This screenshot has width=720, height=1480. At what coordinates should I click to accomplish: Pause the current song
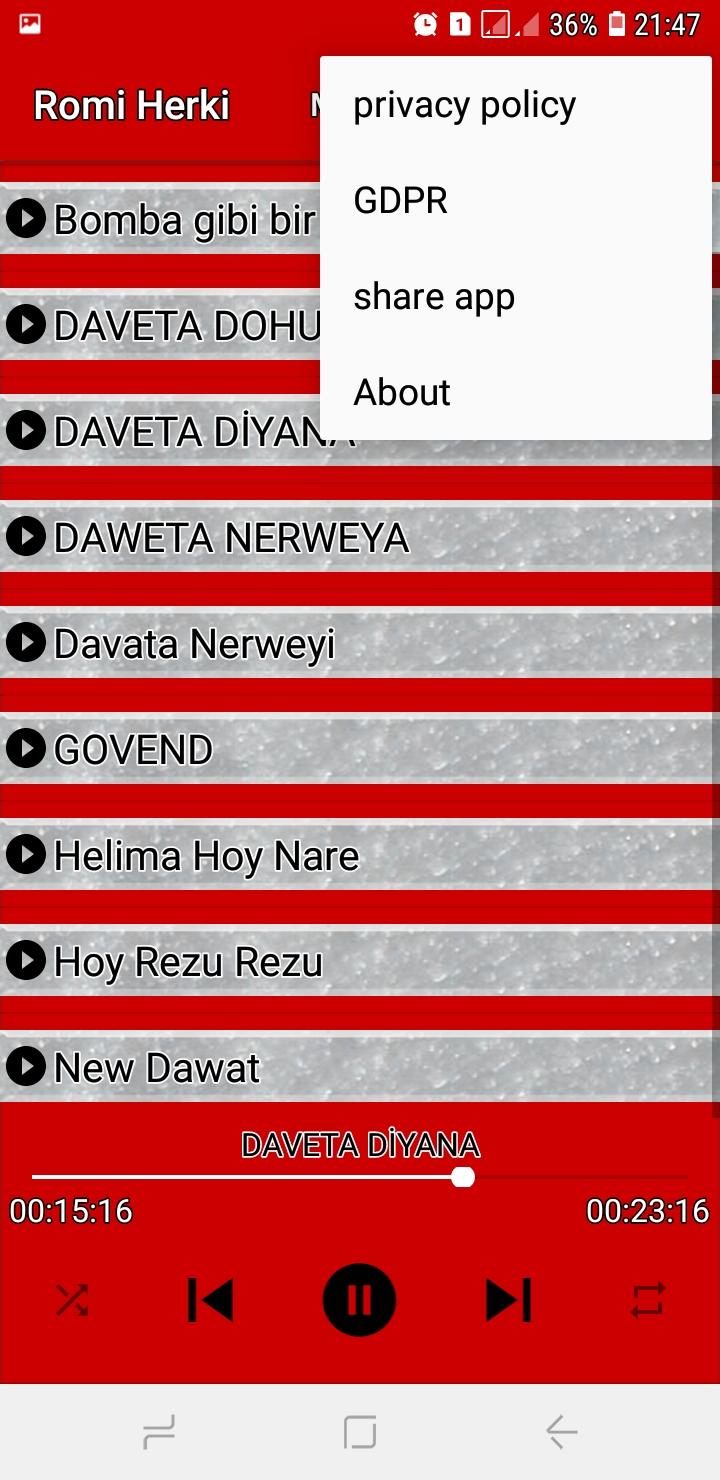click(x=359, y=1300)
